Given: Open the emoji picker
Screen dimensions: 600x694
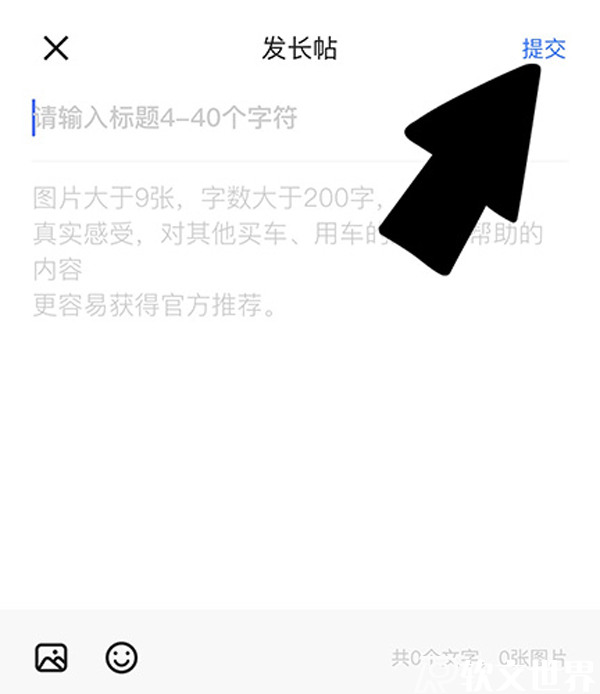Looking at the screenshot, I should click(121, 657).
